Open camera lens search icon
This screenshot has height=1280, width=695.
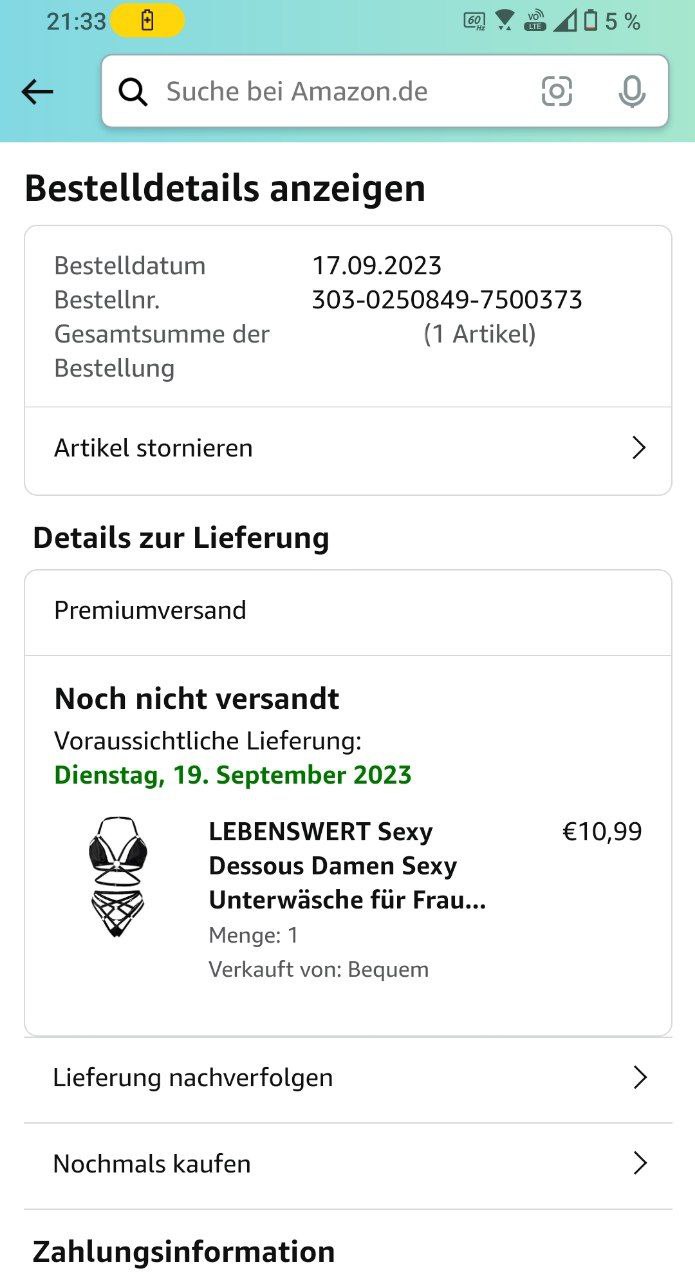coord(557,92)
